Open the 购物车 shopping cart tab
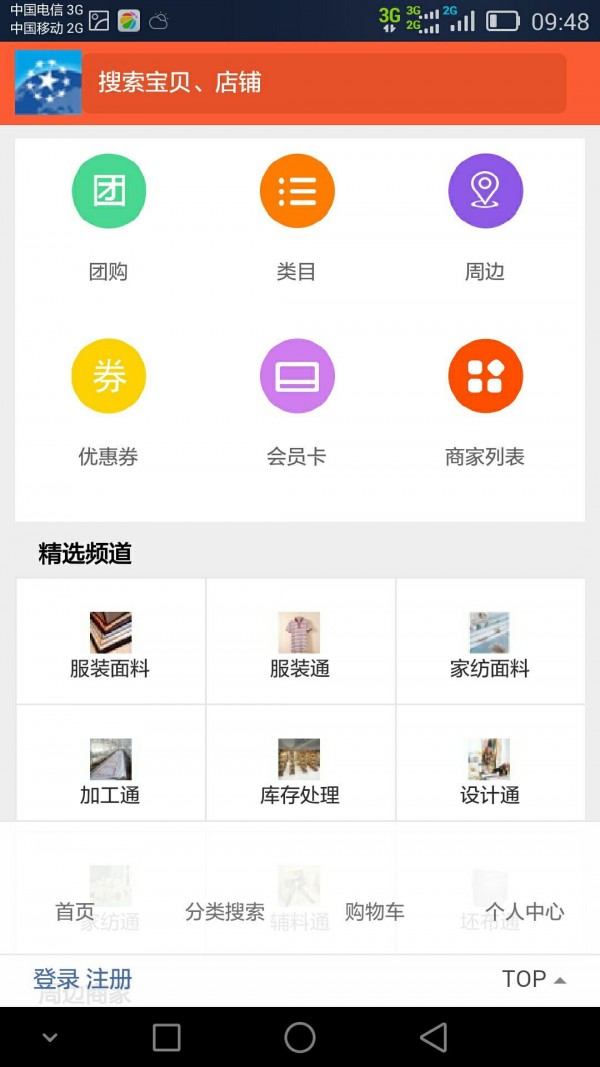This screenshot has height=1067, width=600. coord(375,912)
